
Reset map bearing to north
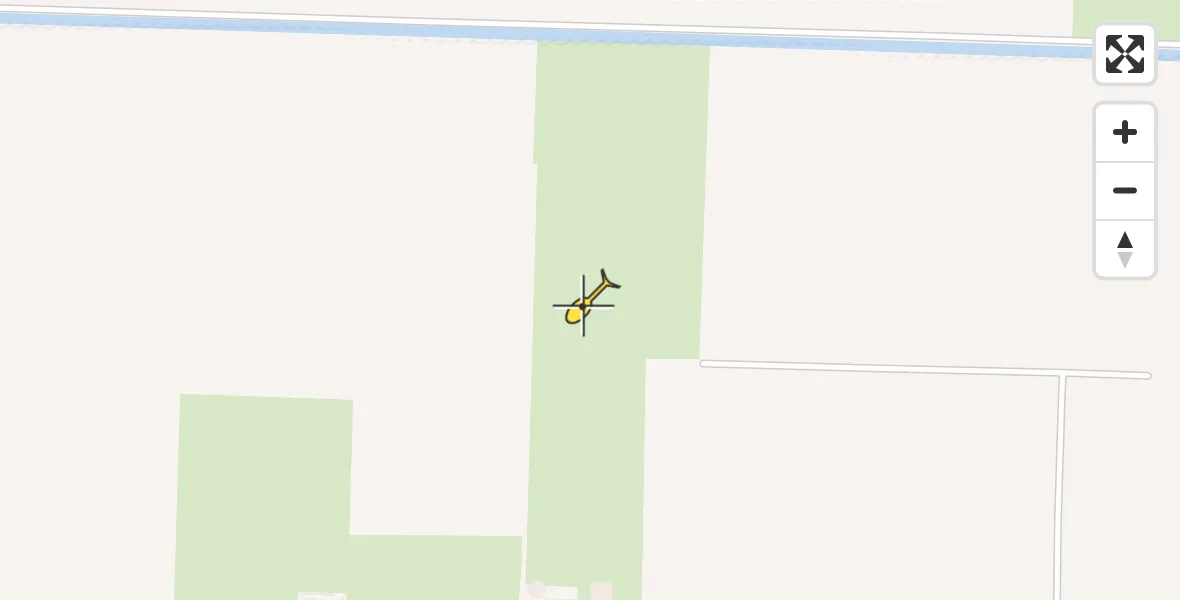(x=1125, y=249)
